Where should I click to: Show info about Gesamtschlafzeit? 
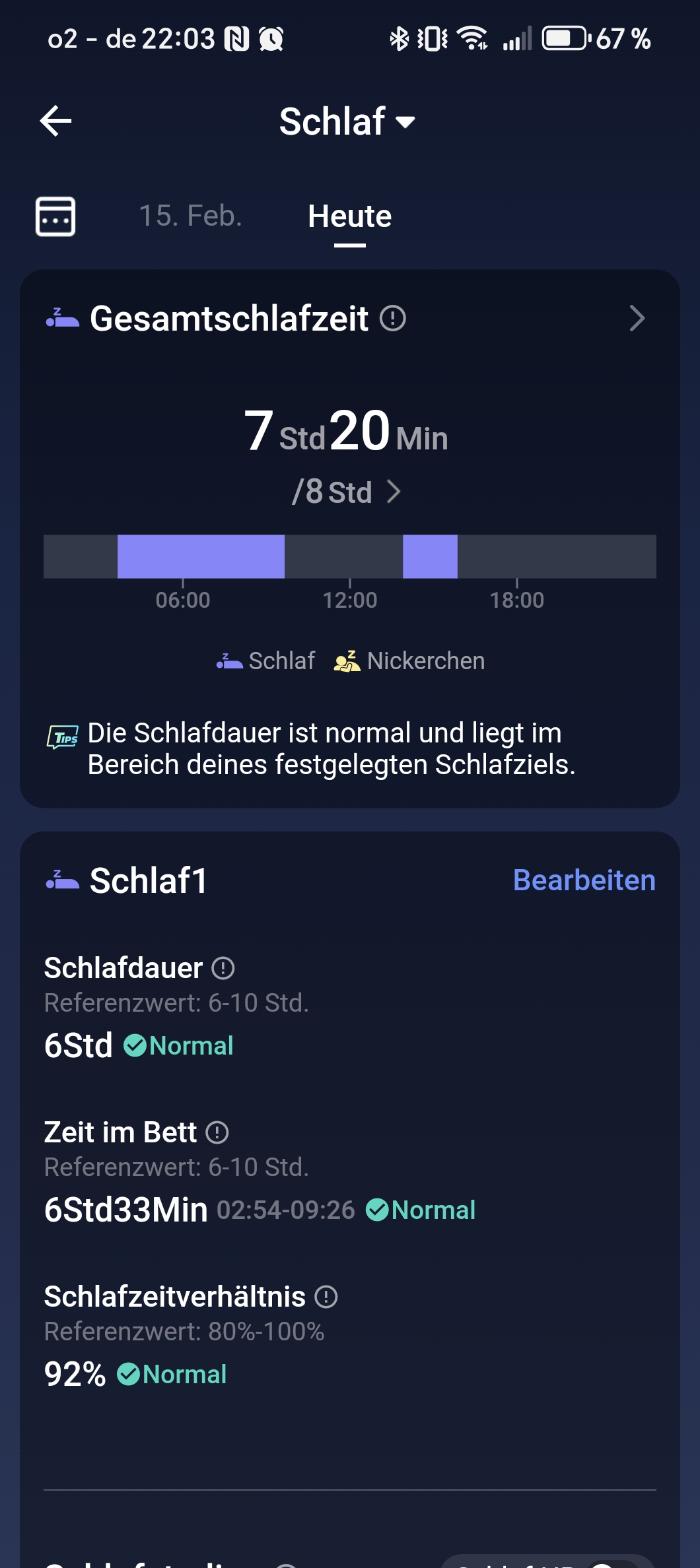393,319
